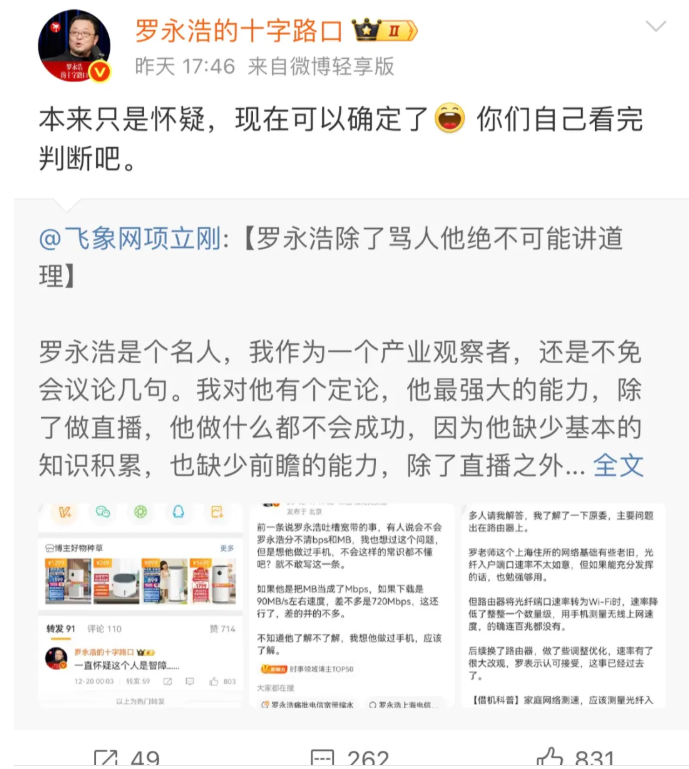Open the third attached screenshot image
Screen dimensions: 689x769
(x=558, y=604)
